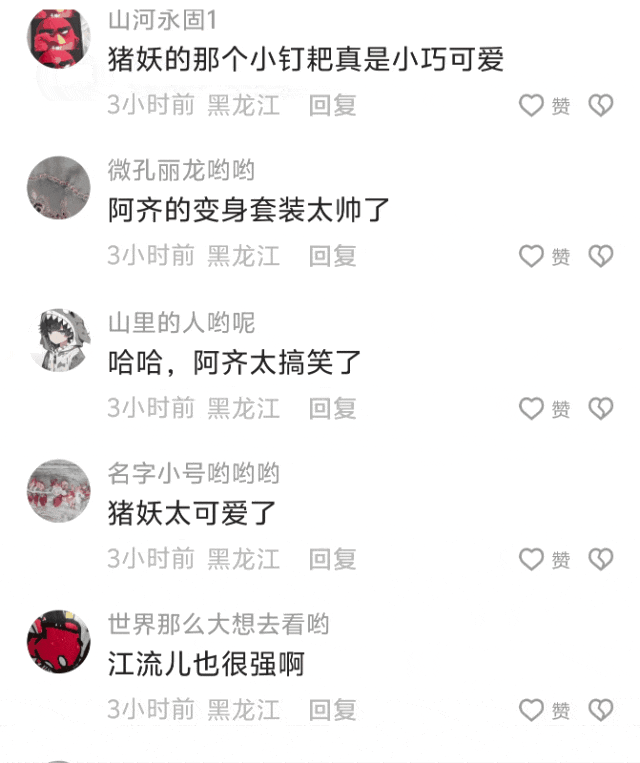Viewport: 640px width, 763px height.
Task: Open 微孔丽龙哟哟's profile avatar
Action: (x=59, y=188)
